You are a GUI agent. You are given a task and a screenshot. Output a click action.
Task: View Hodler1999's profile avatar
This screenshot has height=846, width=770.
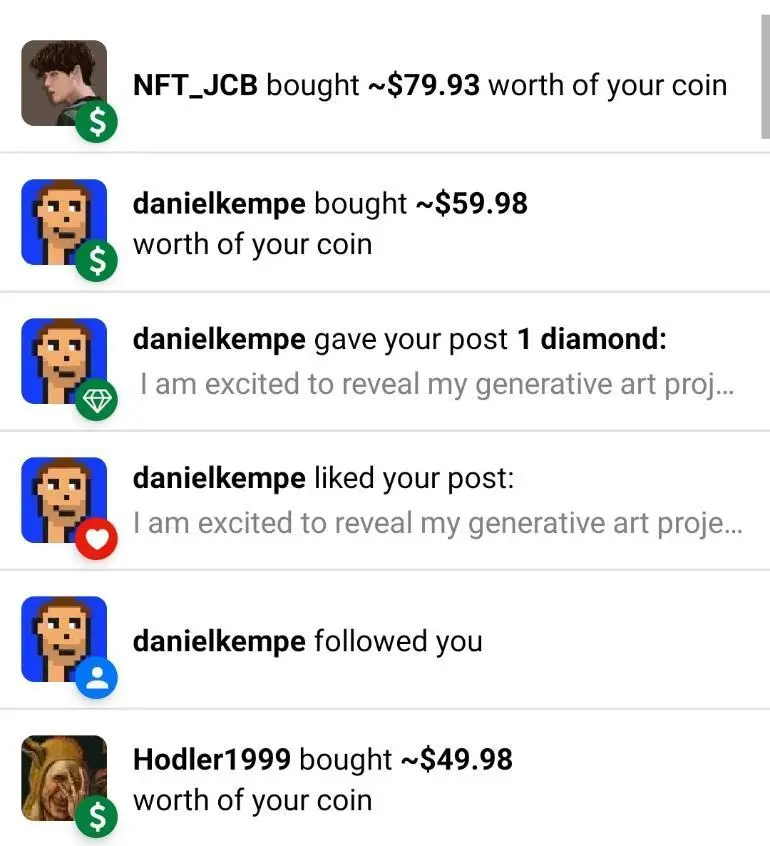63,777
